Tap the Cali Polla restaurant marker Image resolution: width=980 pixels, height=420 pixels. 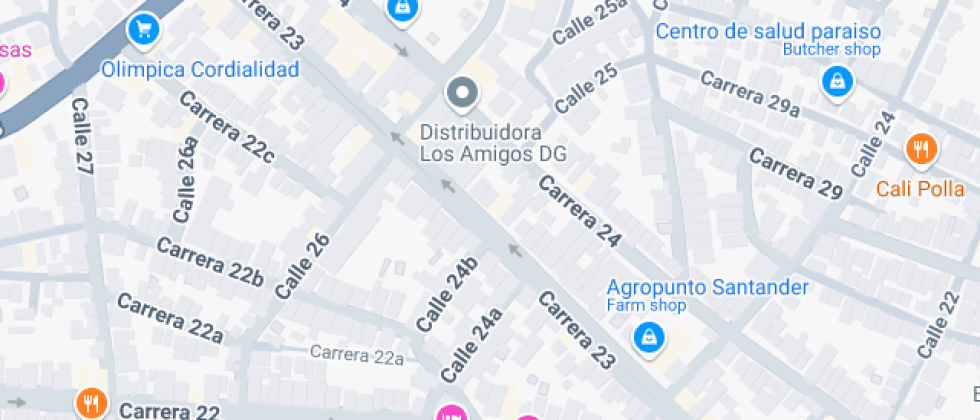[x=920, y=150]
